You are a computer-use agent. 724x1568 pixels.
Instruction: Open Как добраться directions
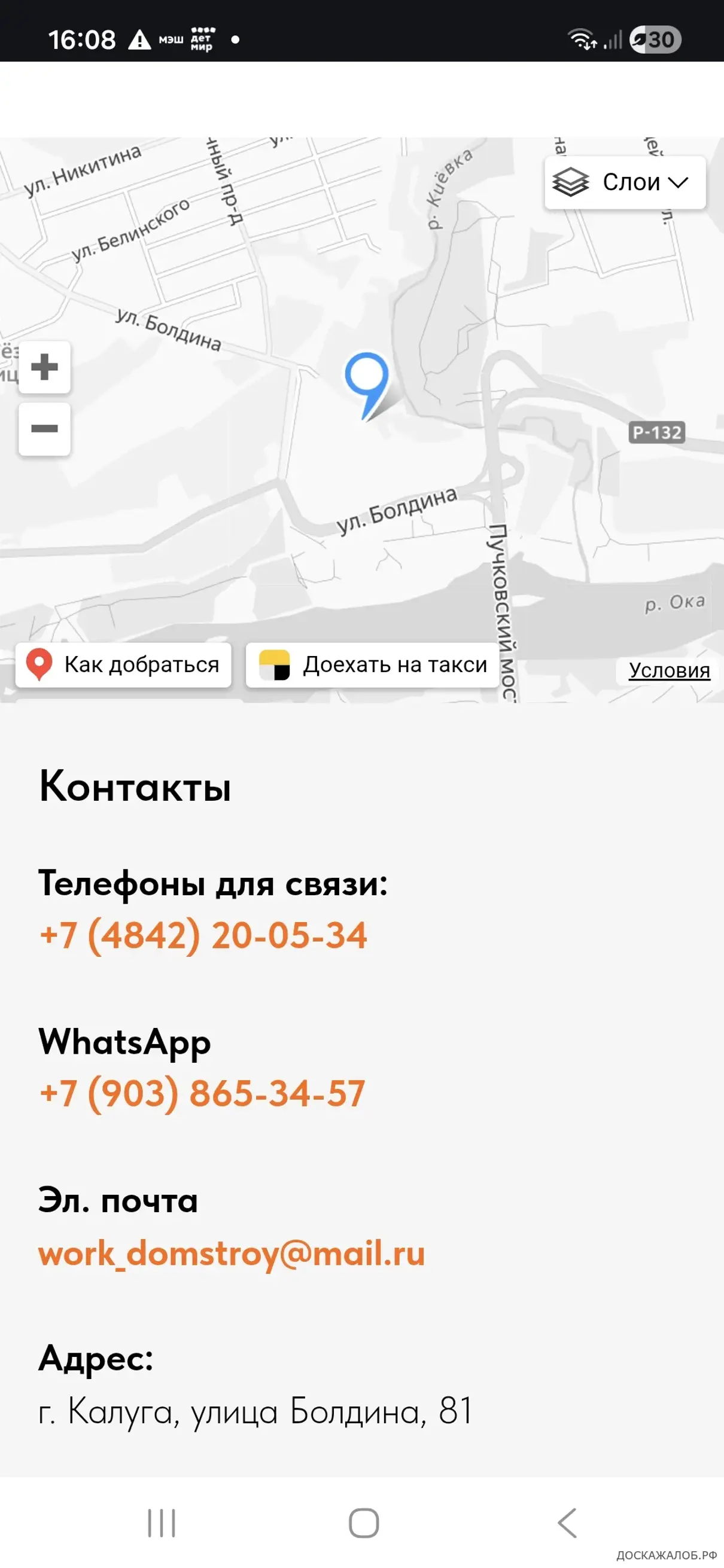124,665
